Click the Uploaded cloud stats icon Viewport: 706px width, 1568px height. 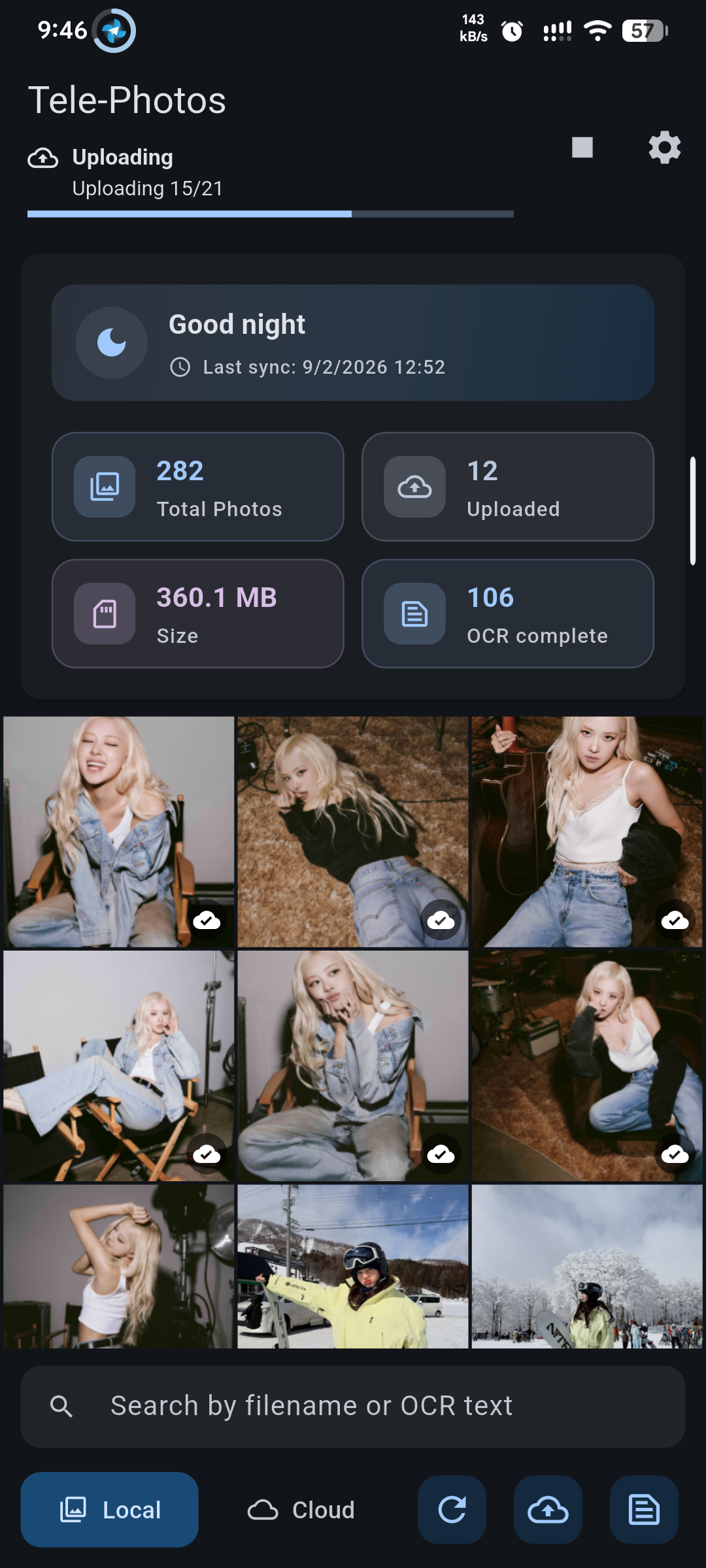click(x=415, y=487)
